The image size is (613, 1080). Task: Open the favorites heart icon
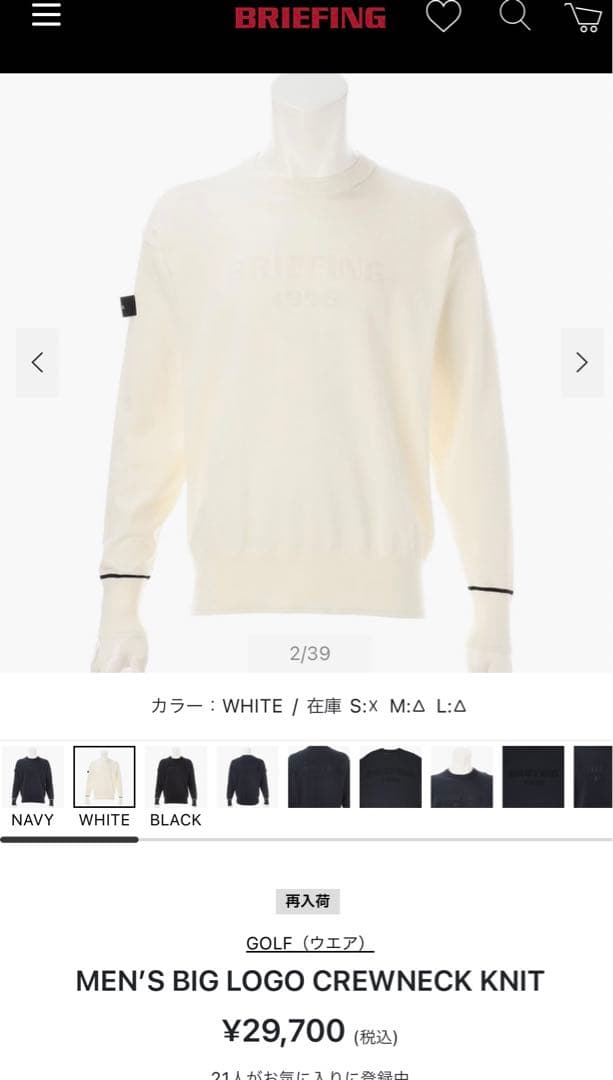click(443, 16)
